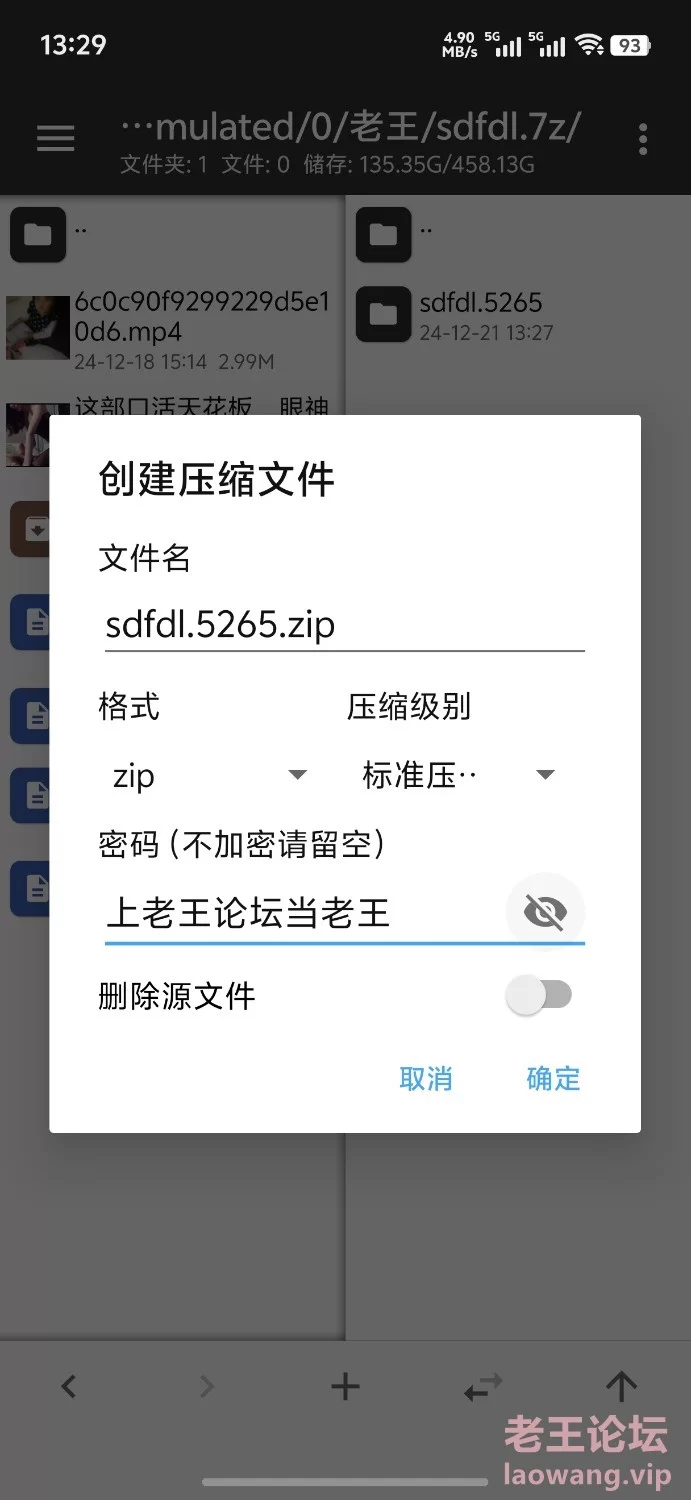Confirm creation with 确定 button
Image resolution: width=691 pixels, height=1500 pixels.
pos(553,1078)
